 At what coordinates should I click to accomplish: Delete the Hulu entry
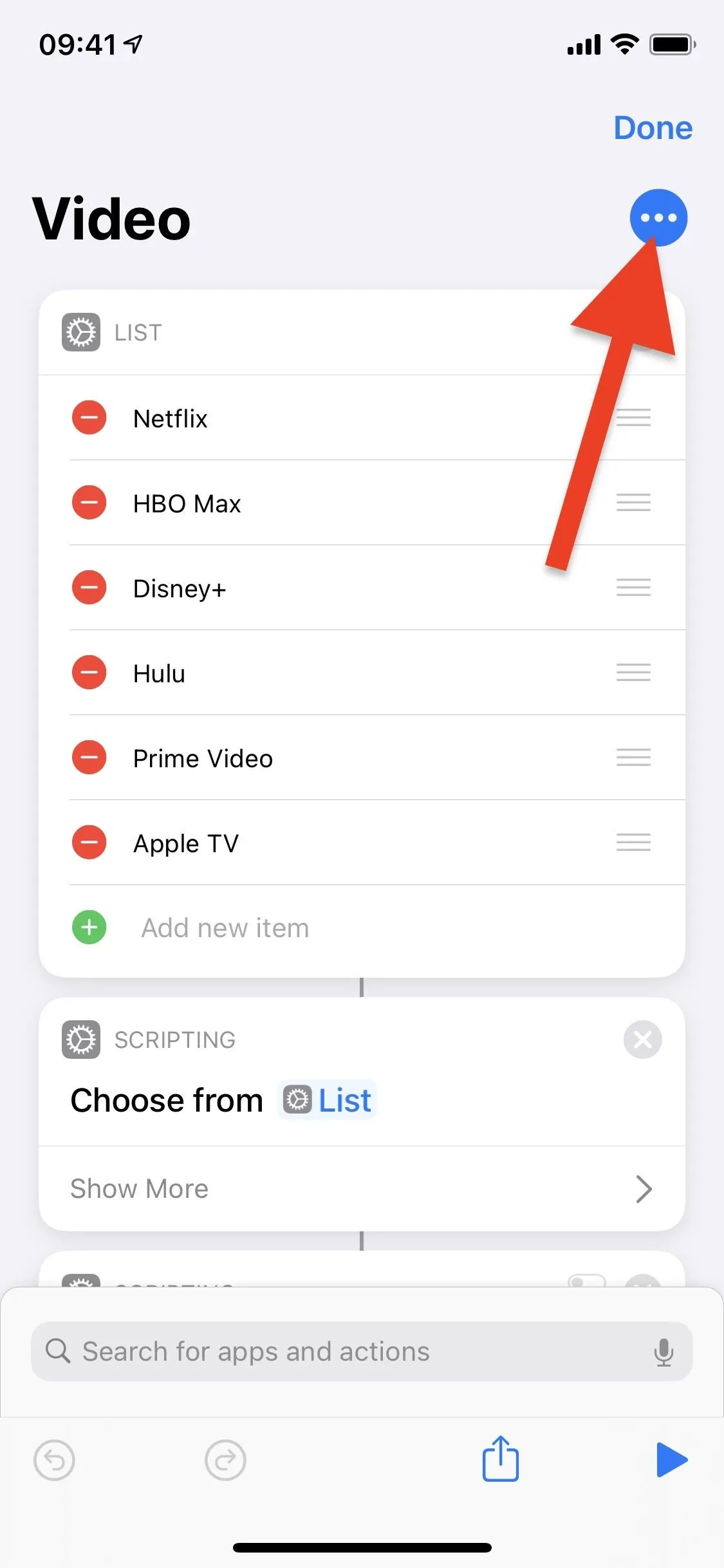coord(89,672)
